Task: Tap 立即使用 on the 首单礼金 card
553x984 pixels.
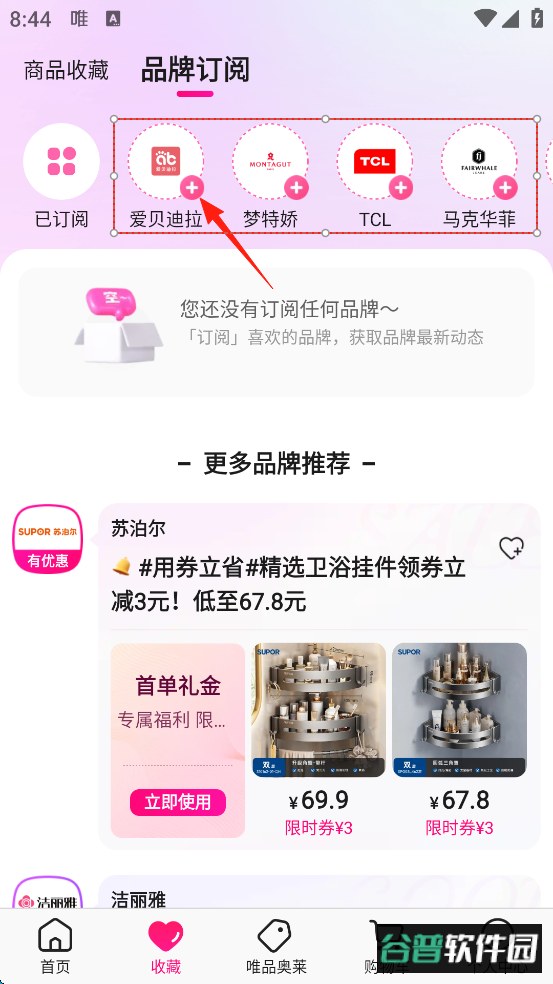Action: [178, 802]
